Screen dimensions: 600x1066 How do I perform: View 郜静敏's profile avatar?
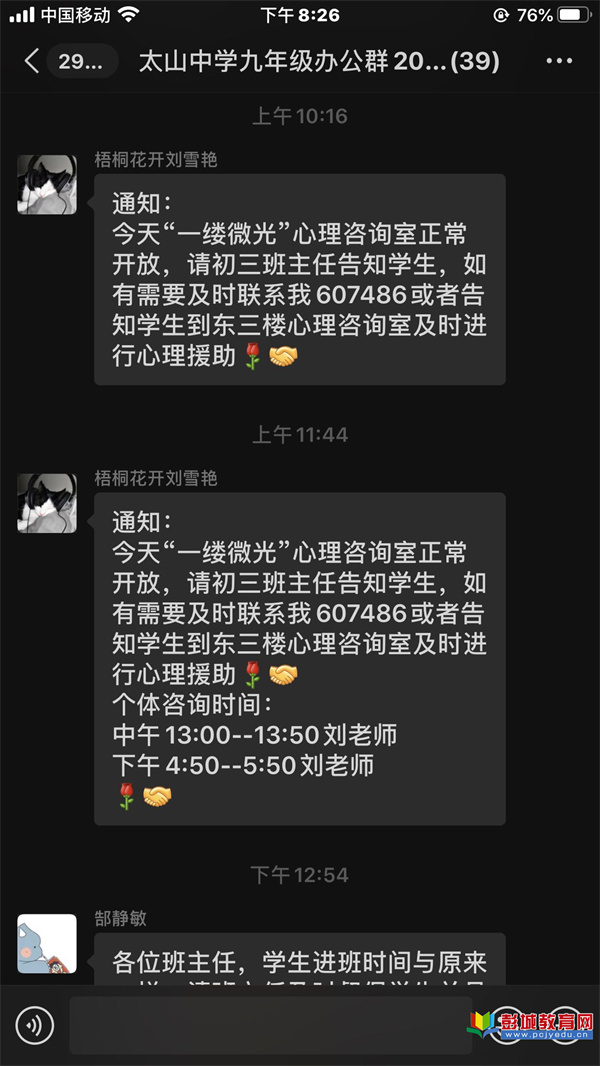[47, 943]
